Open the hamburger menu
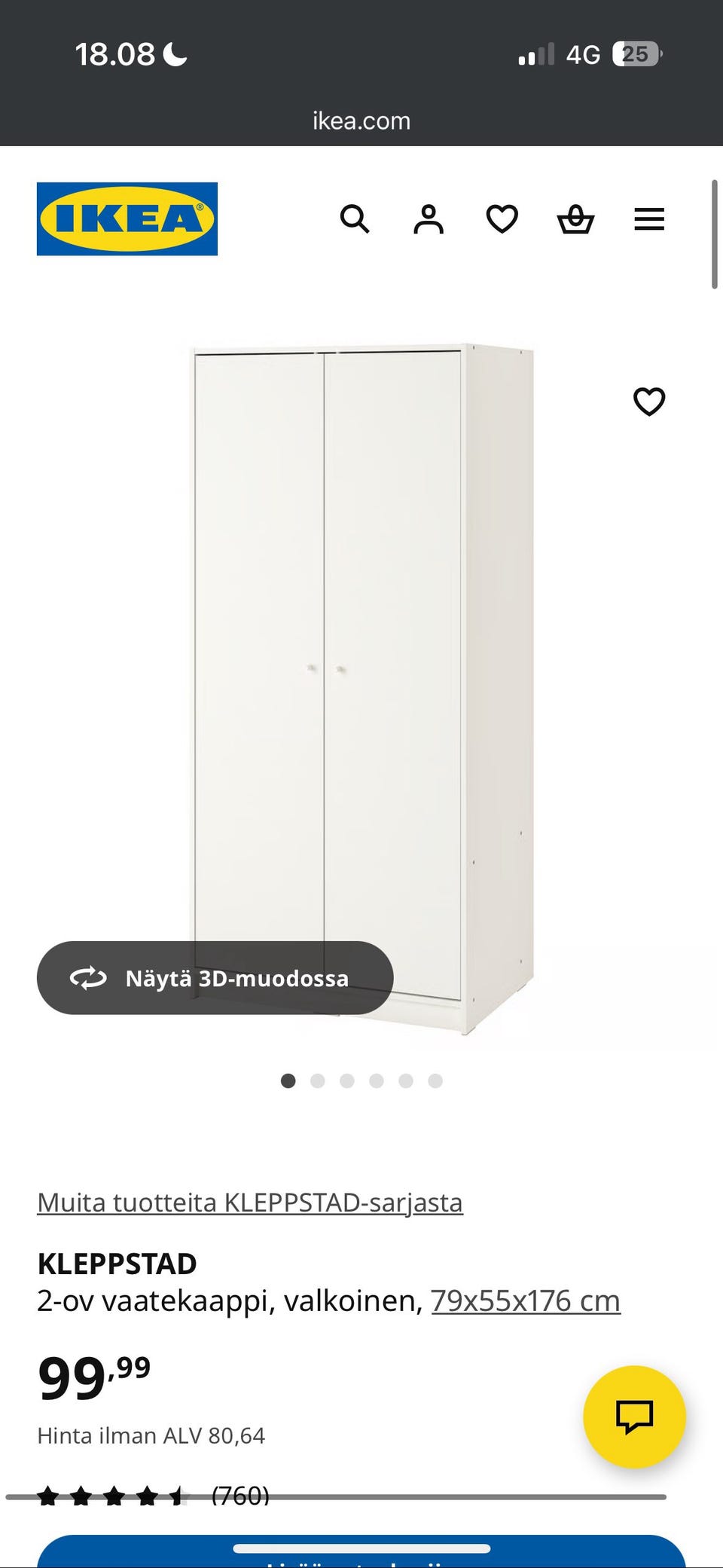Screen dimensions: 723x1568 (x=649, y=219)
